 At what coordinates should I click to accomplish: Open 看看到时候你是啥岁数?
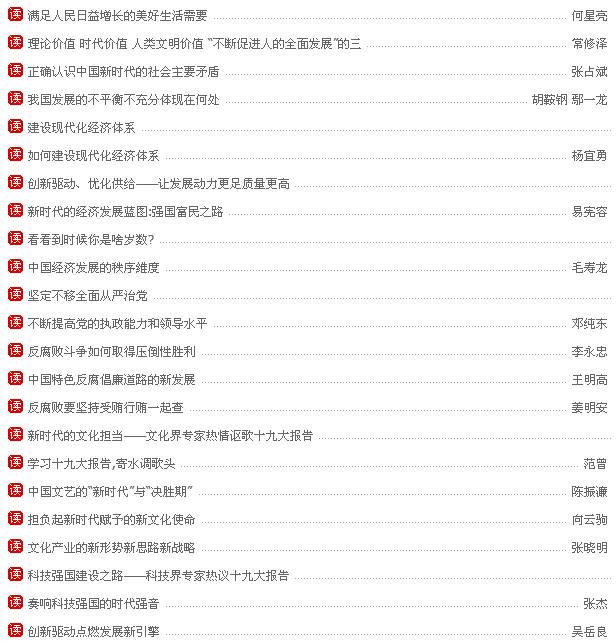point(90,239)
